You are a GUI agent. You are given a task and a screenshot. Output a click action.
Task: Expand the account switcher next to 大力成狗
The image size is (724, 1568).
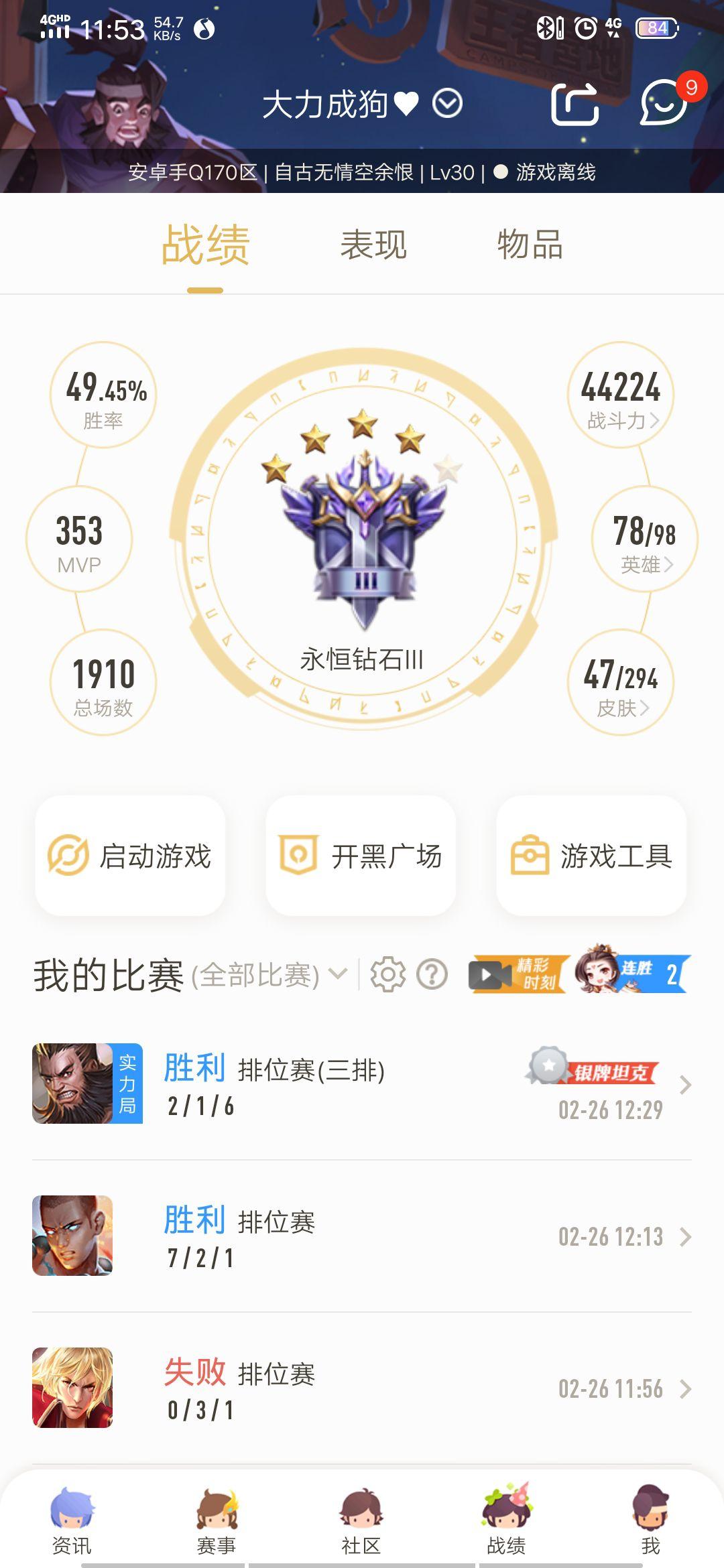pyautogui.click(x=447, y=104)
